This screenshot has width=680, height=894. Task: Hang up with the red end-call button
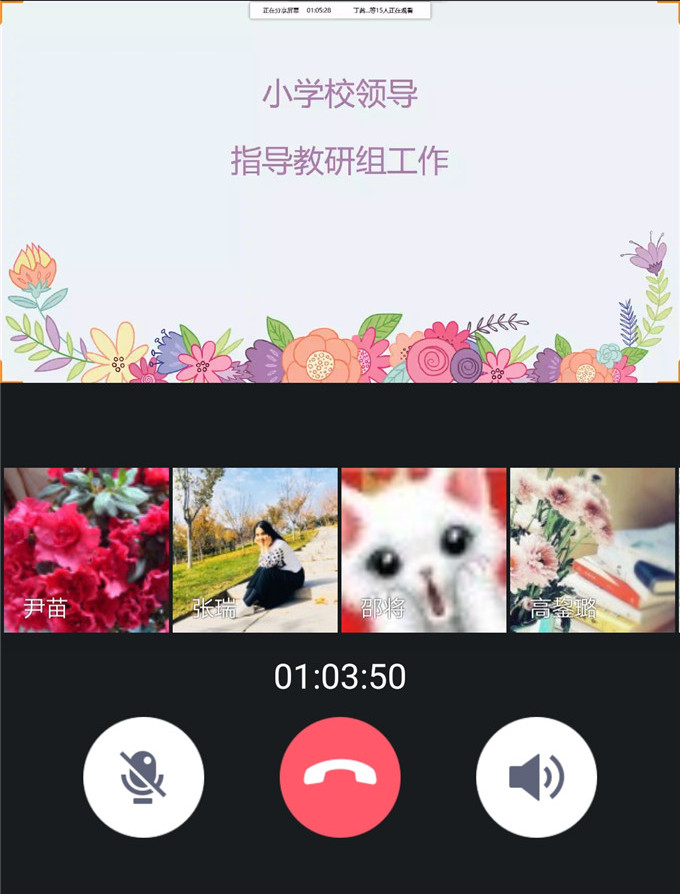340,777
